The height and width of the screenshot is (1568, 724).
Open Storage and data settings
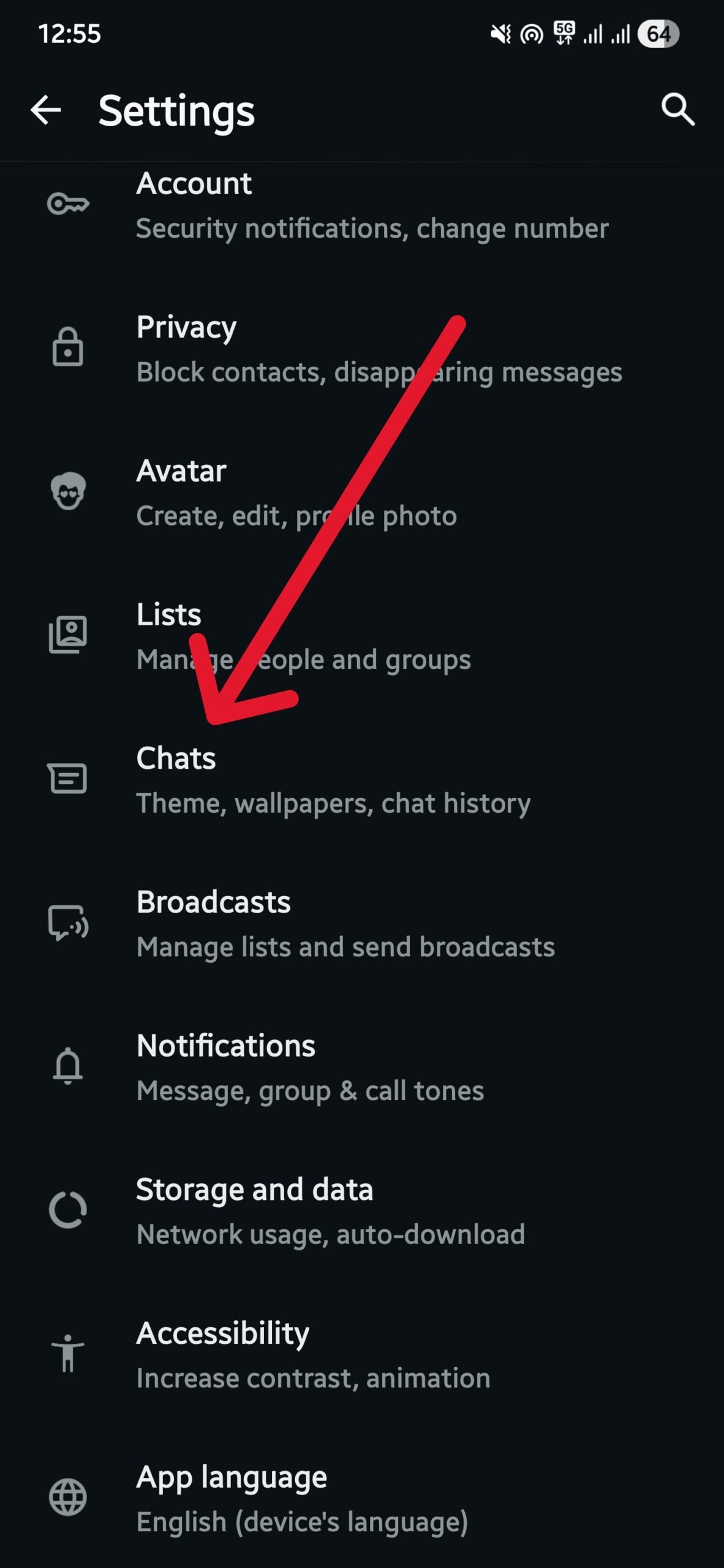click(x=334, y=1210)
